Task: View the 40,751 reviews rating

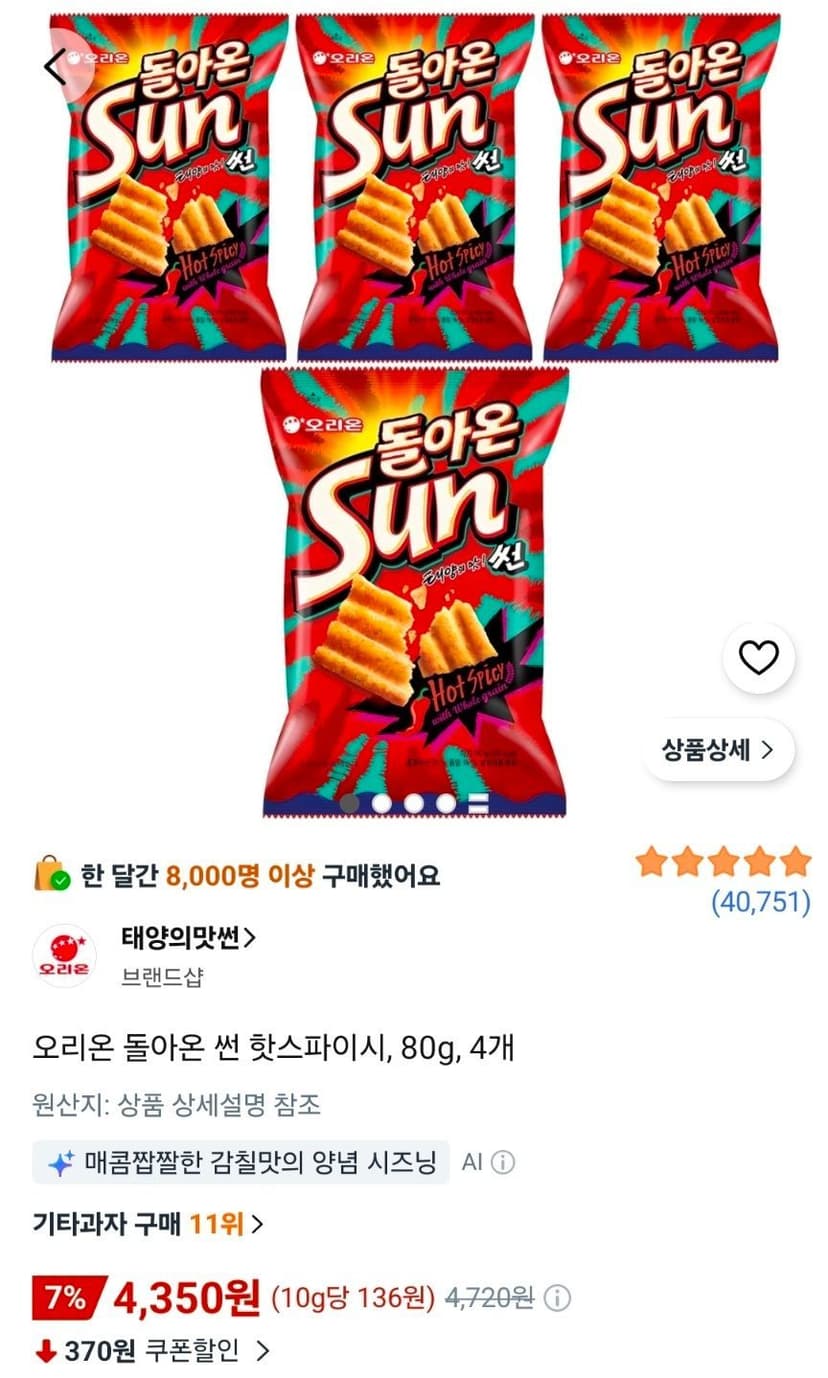Action: tap(722, 878)
